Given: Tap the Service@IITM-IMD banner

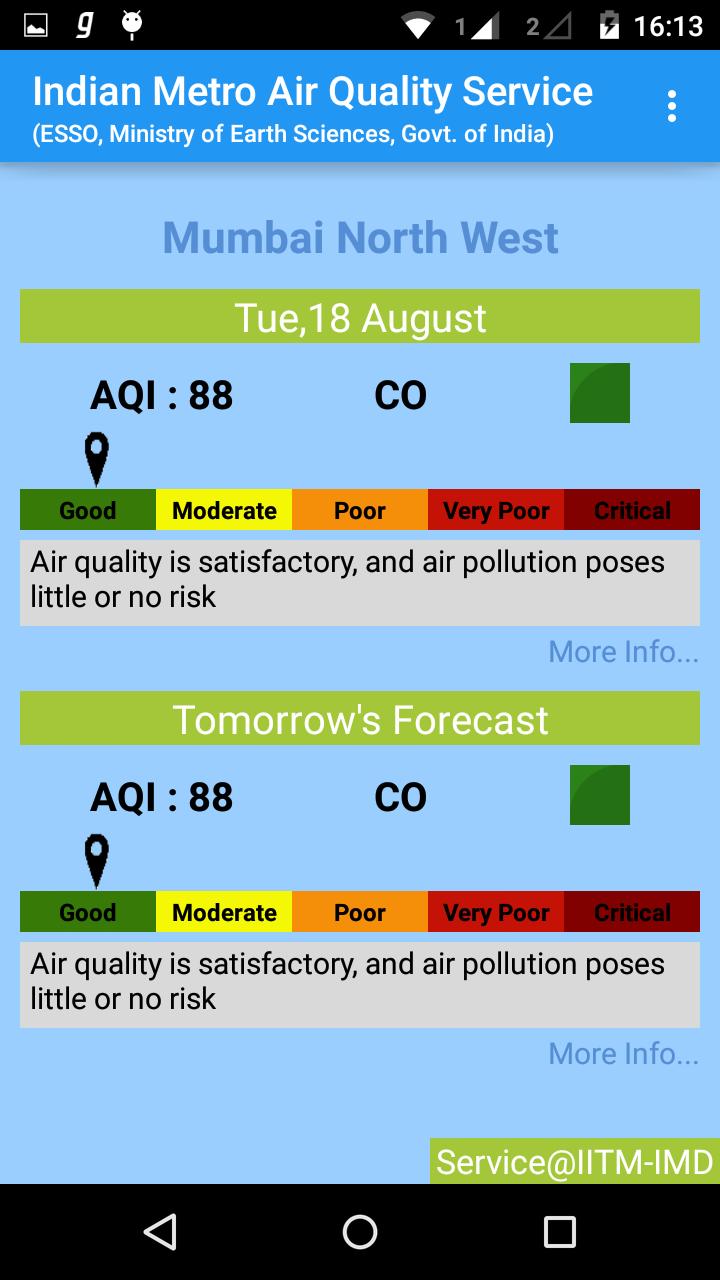Looking at the screenshot, I should (x=573, y=1162).
